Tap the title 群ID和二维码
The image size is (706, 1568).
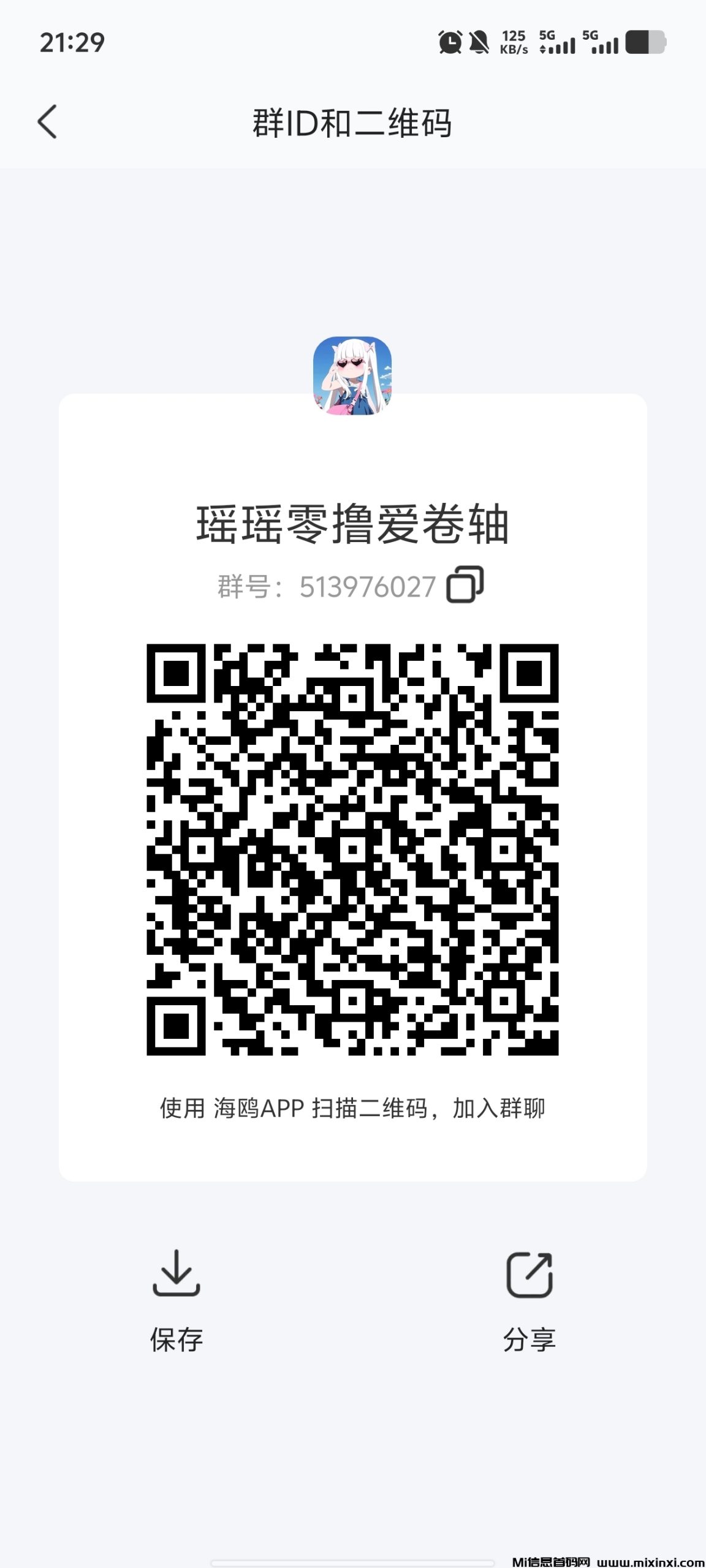(353, 122)
